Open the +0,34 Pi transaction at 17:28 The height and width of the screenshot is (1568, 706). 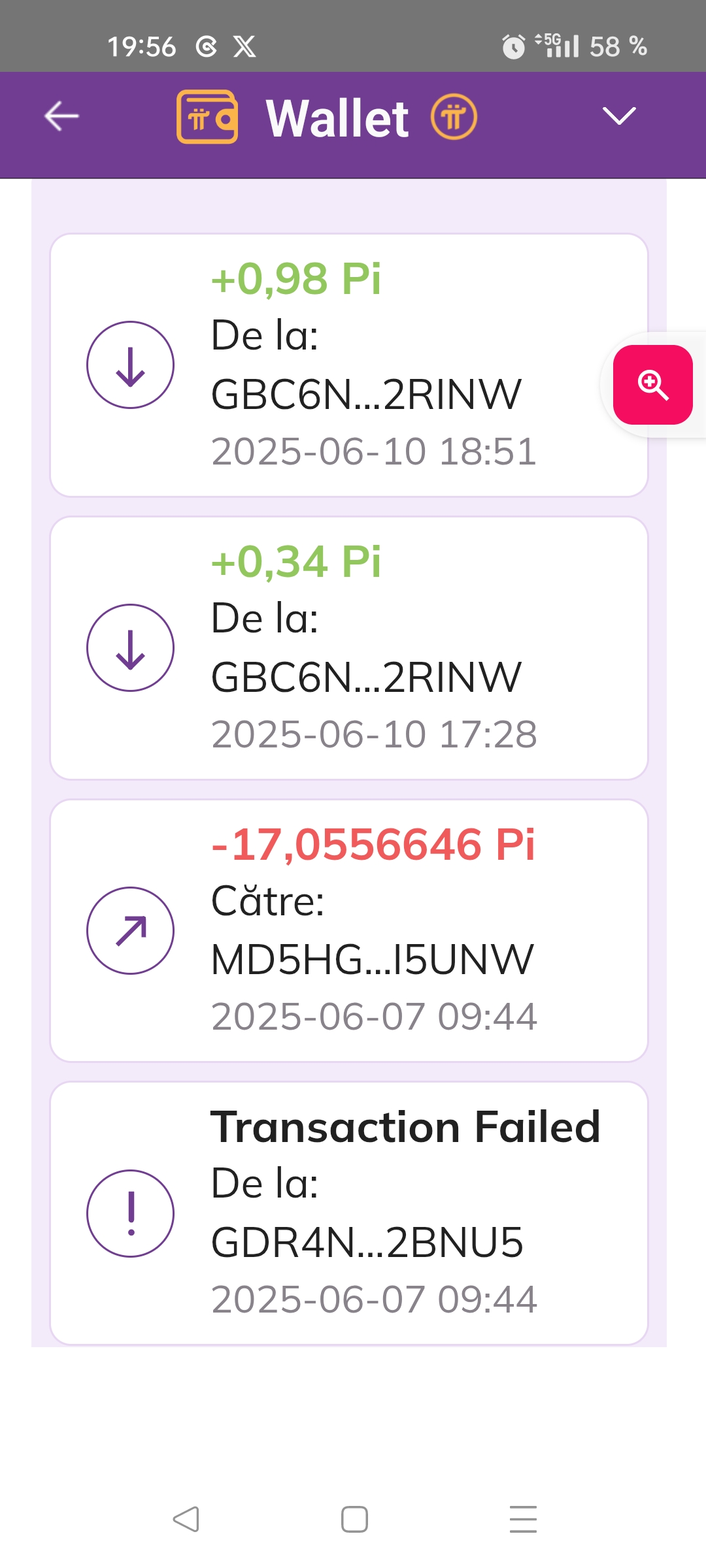349,648
